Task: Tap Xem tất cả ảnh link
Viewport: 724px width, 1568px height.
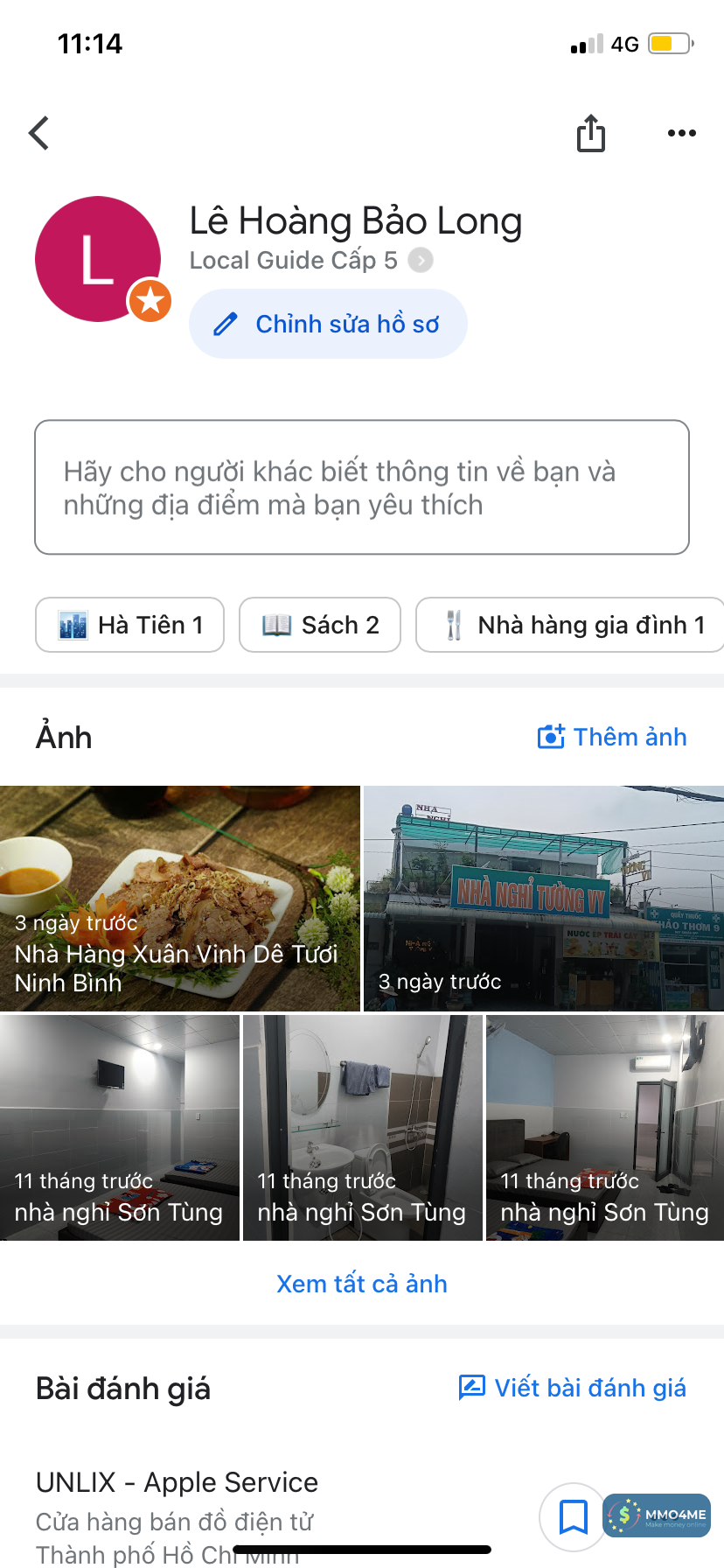Action: pos(362,1284)
